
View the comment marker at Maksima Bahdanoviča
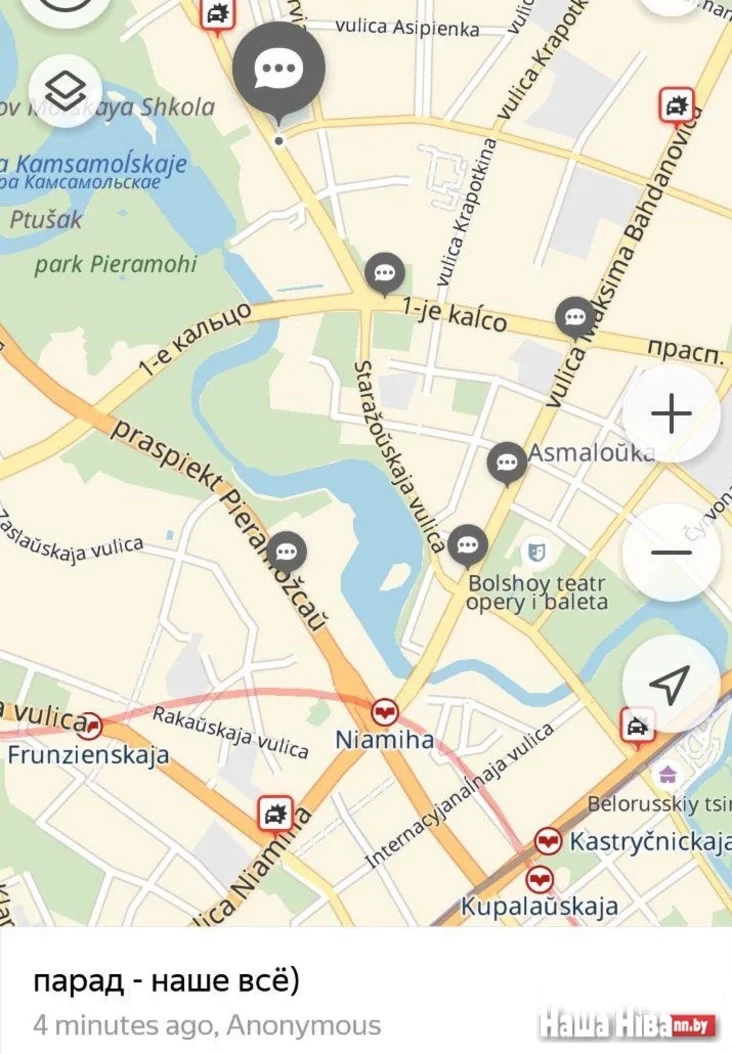click(575, 317)
